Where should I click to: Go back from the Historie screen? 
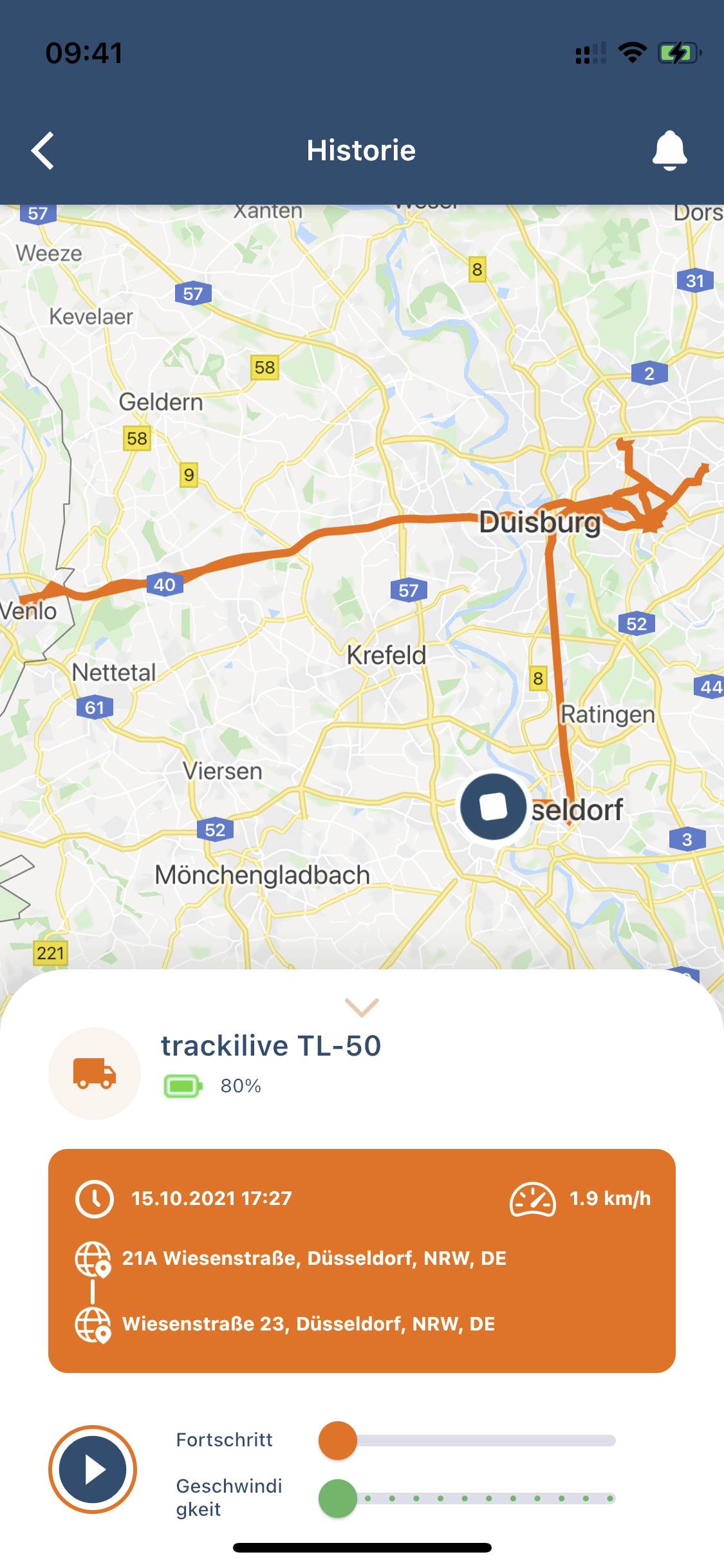click(x=42, y=151)
